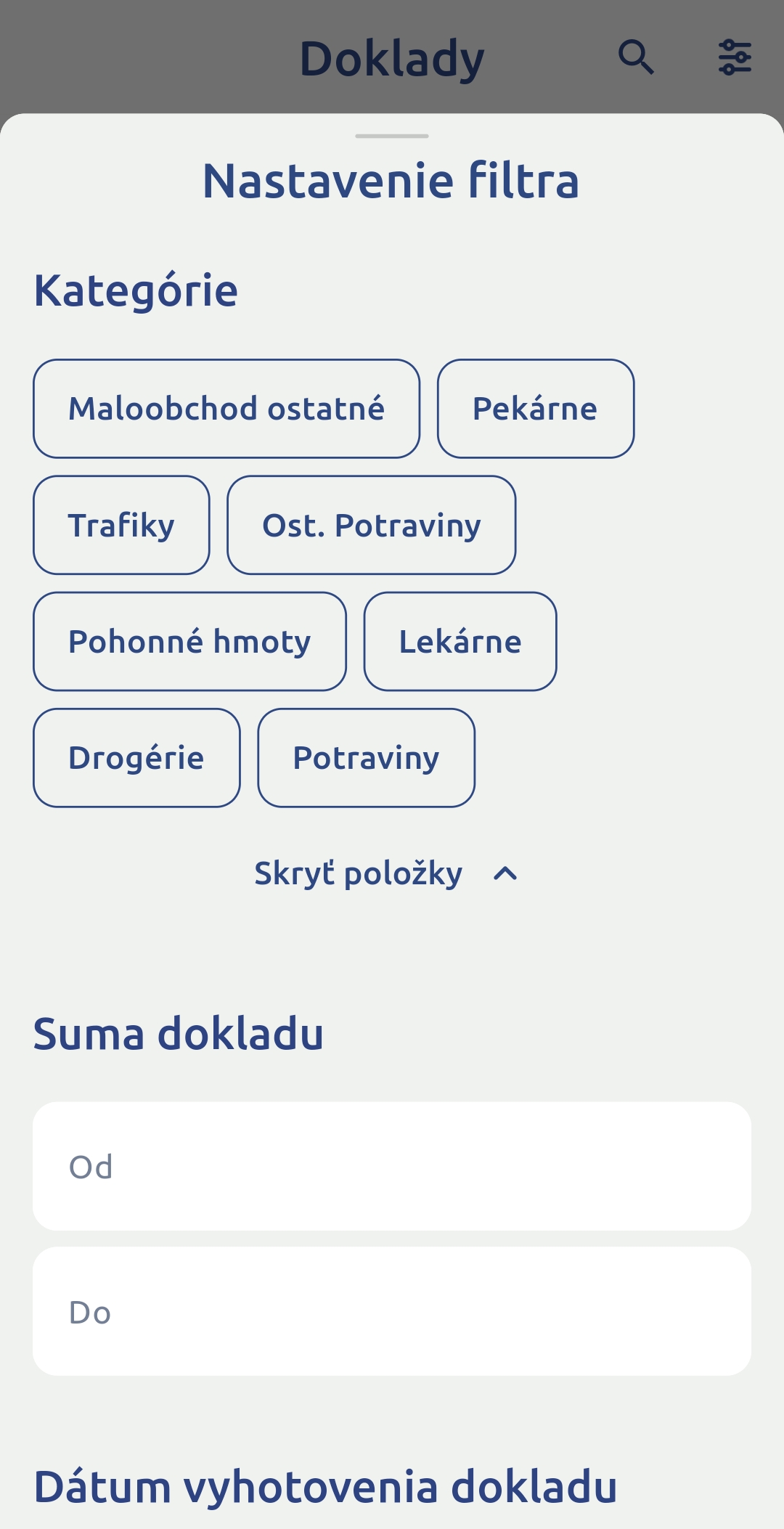Select the Pohonné hmoty category chip
Image resolution: width=784 pixels, height=1529 pixels.
189,641
